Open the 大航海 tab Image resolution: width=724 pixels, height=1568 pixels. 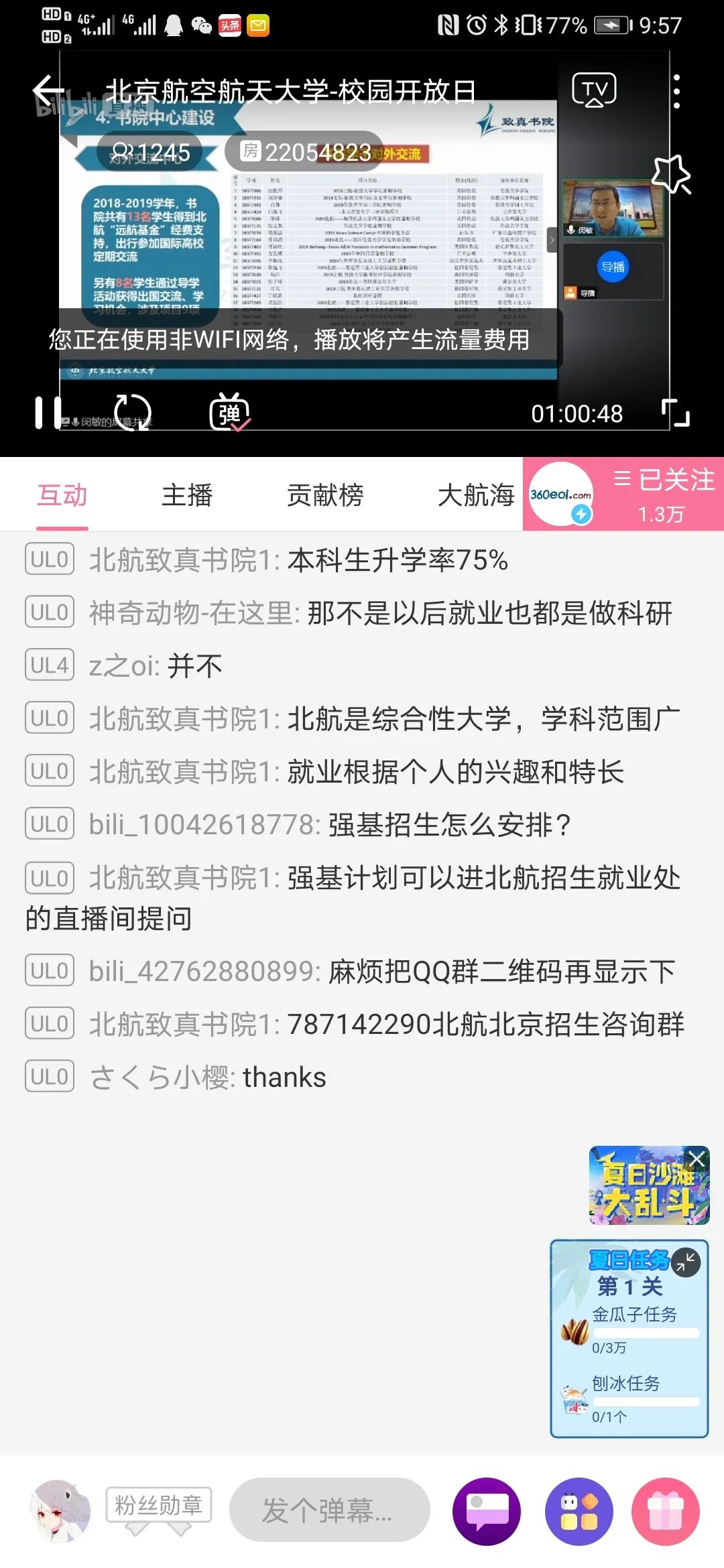pos(476,496)
